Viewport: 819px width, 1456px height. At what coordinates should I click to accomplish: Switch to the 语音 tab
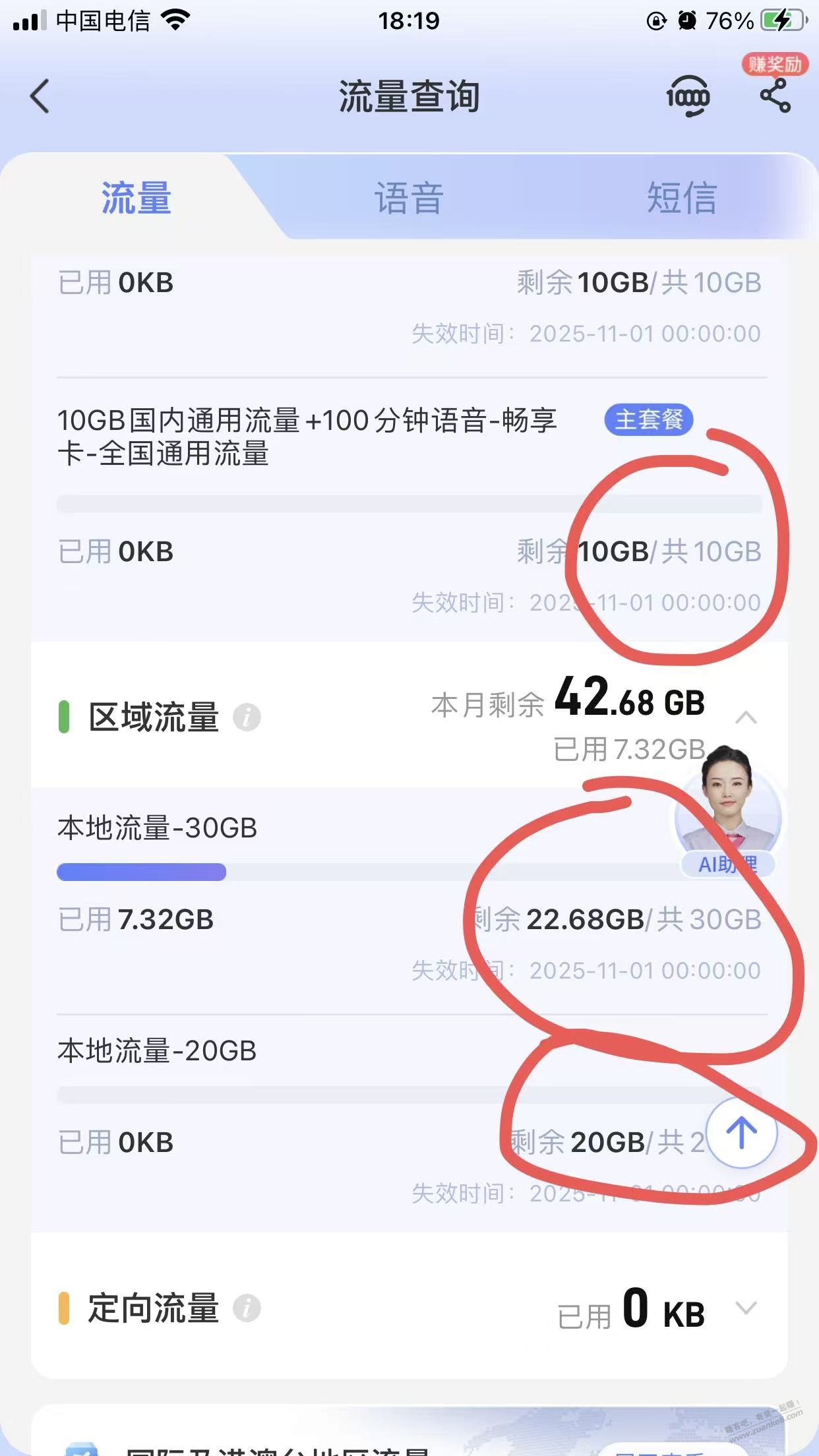click(409, 198)
